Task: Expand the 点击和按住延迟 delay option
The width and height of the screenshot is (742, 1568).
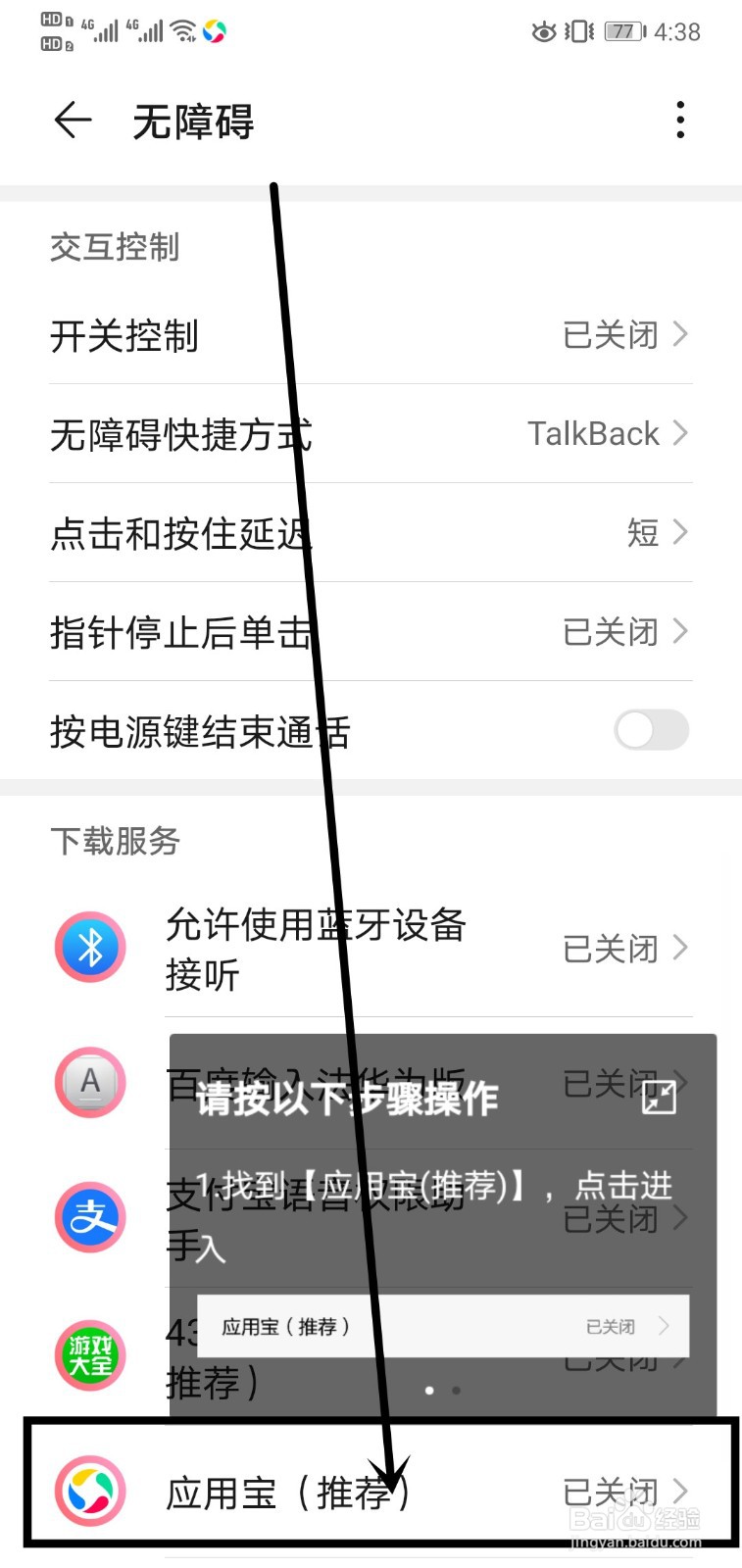Action: pos(680,533)
